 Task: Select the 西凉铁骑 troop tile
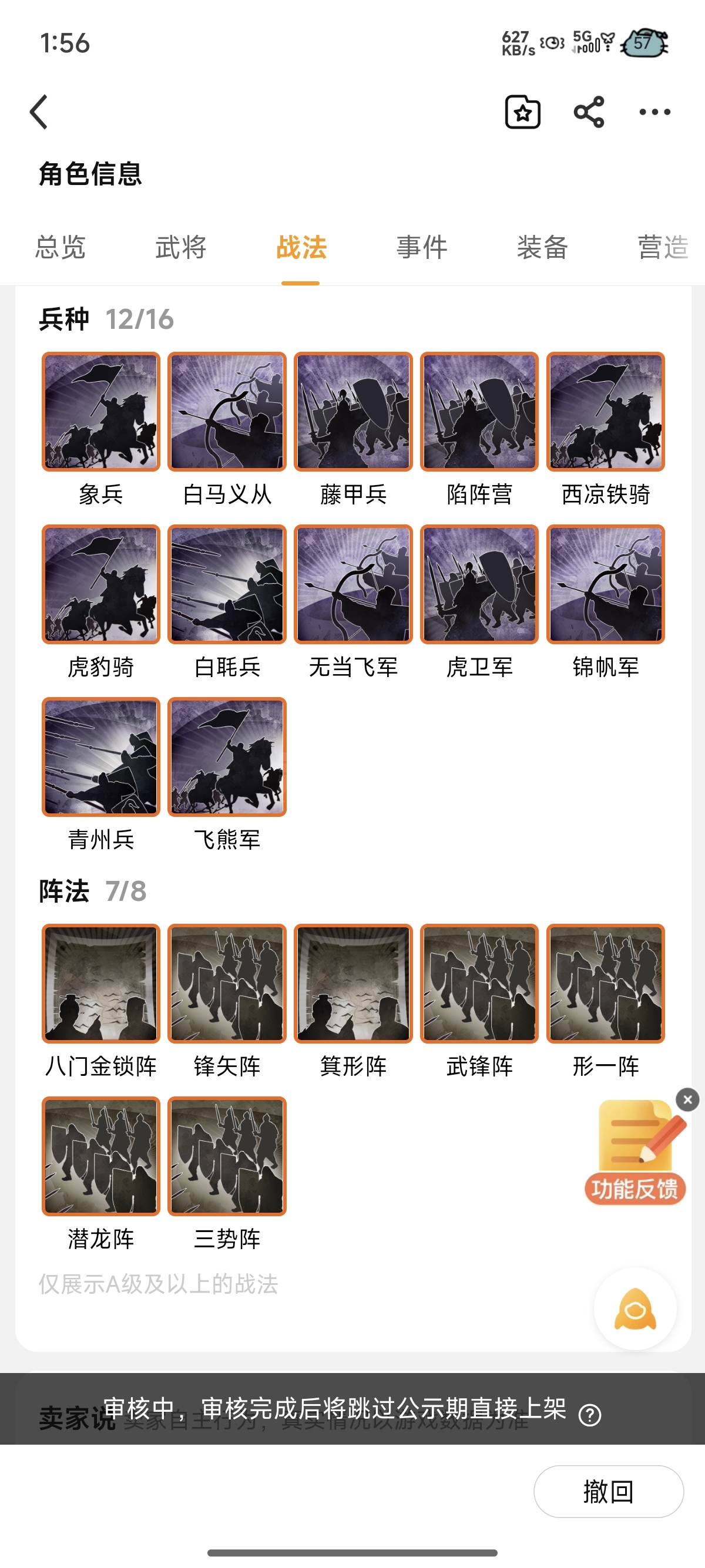pyautogui.click(x=606, y=412)
